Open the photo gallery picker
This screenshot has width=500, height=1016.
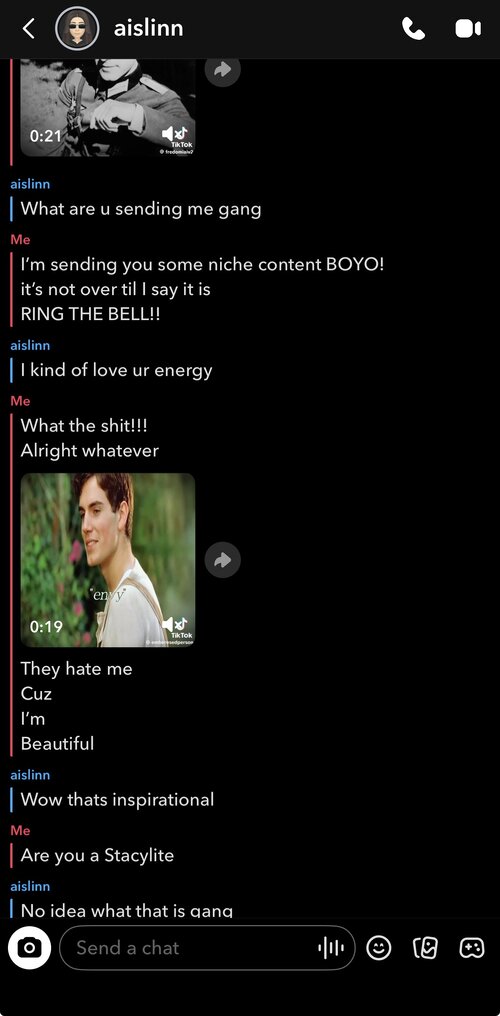[x=425, y=948]
